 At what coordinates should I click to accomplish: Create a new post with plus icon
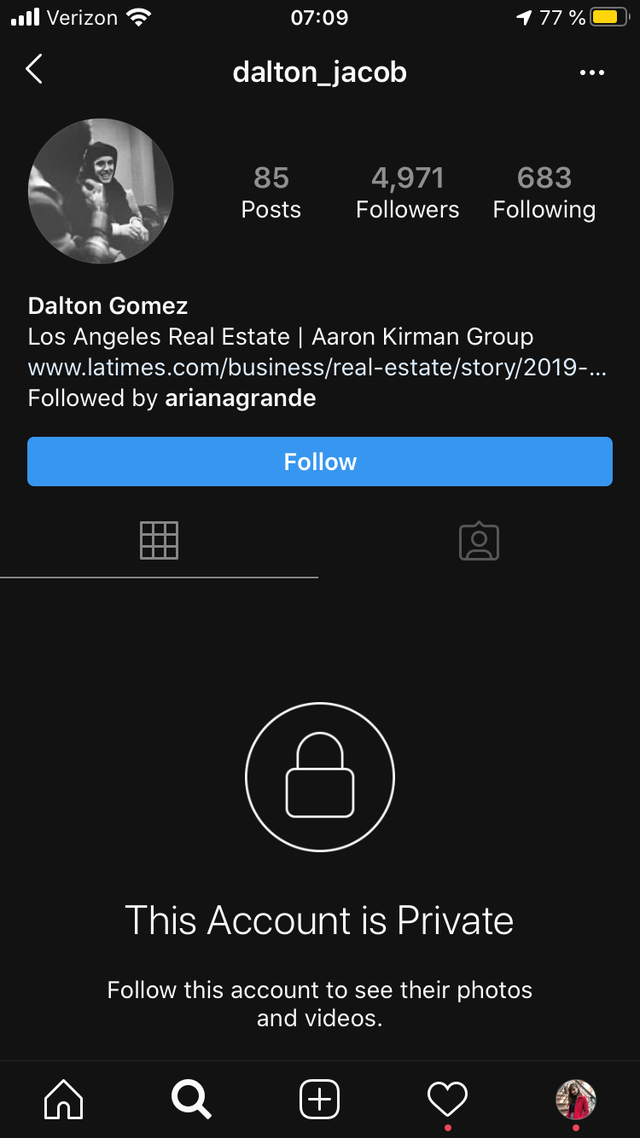320,1099
